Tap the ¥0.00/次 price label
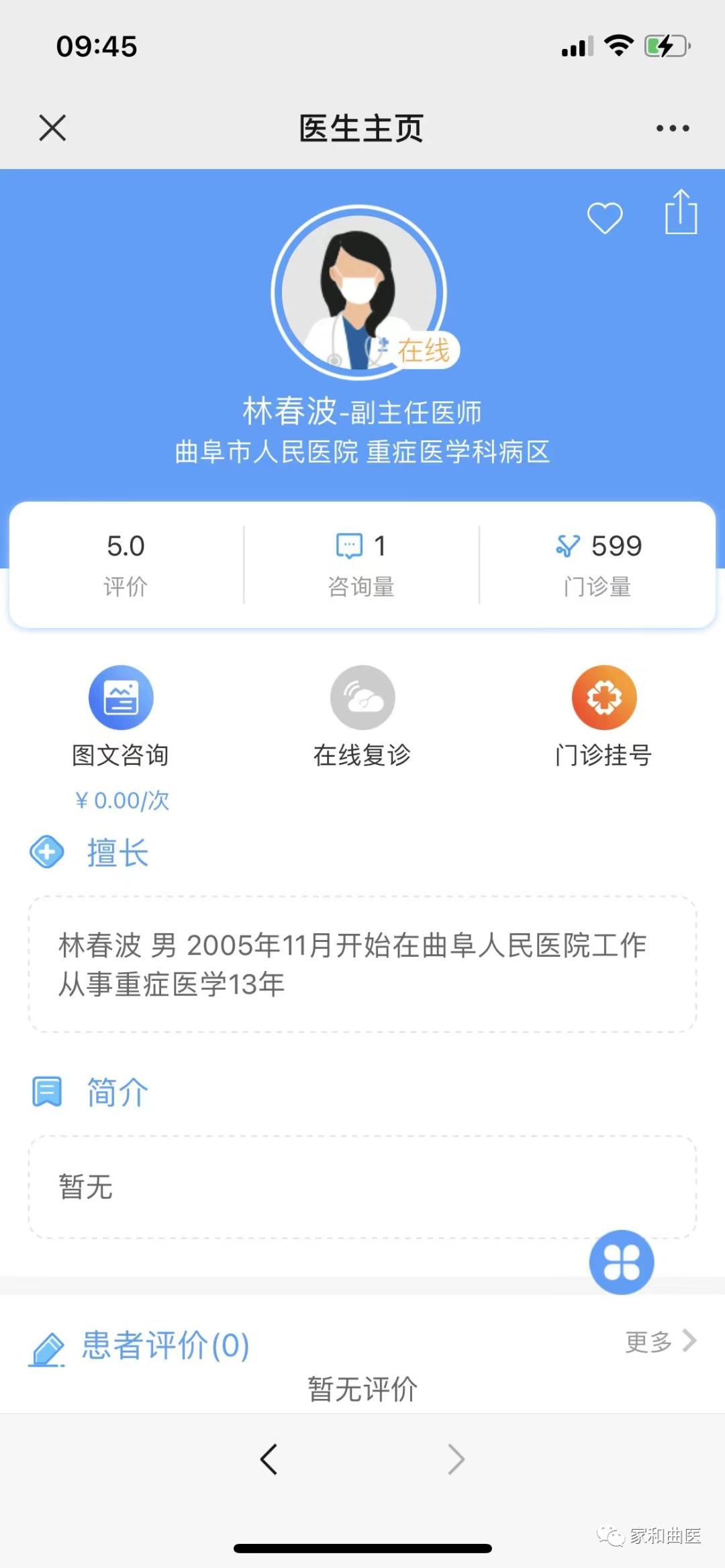 coord(122,800)
